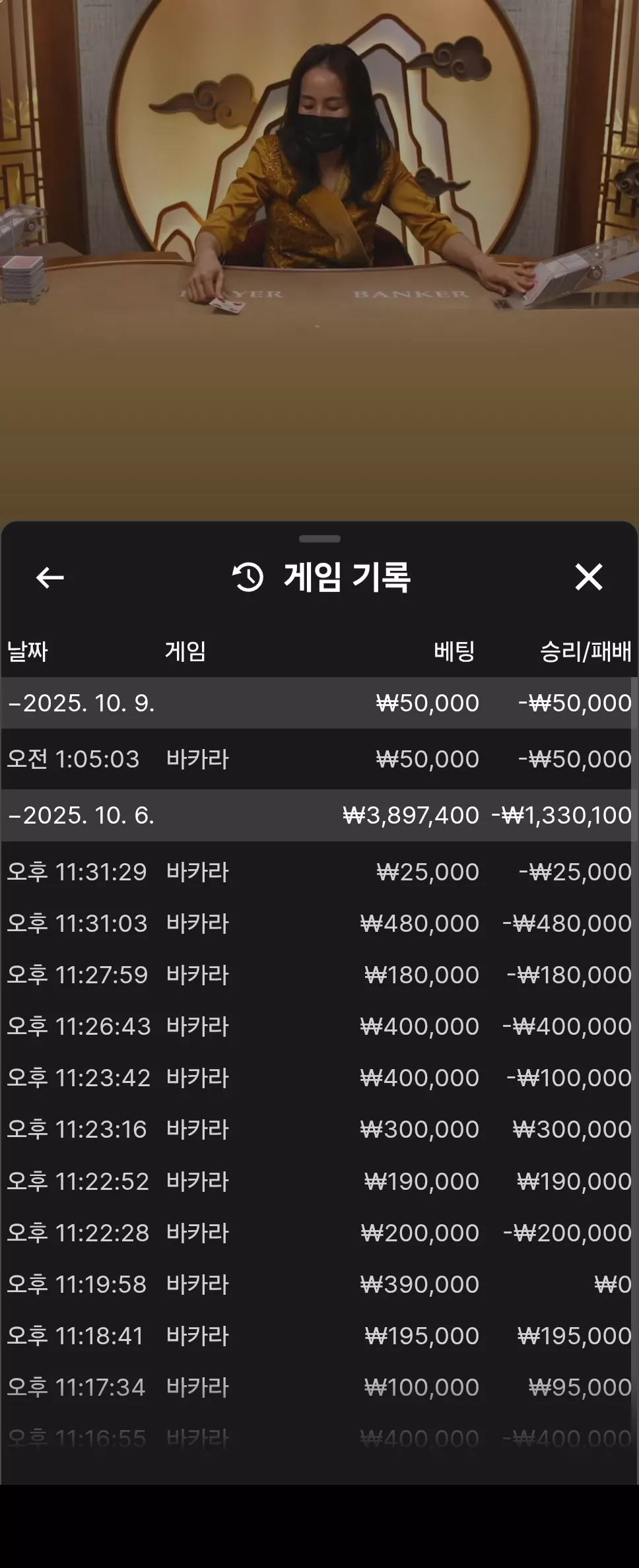Open the 오후 11:17:34 game entry

pyautogui.click(x=319, y=1387)
